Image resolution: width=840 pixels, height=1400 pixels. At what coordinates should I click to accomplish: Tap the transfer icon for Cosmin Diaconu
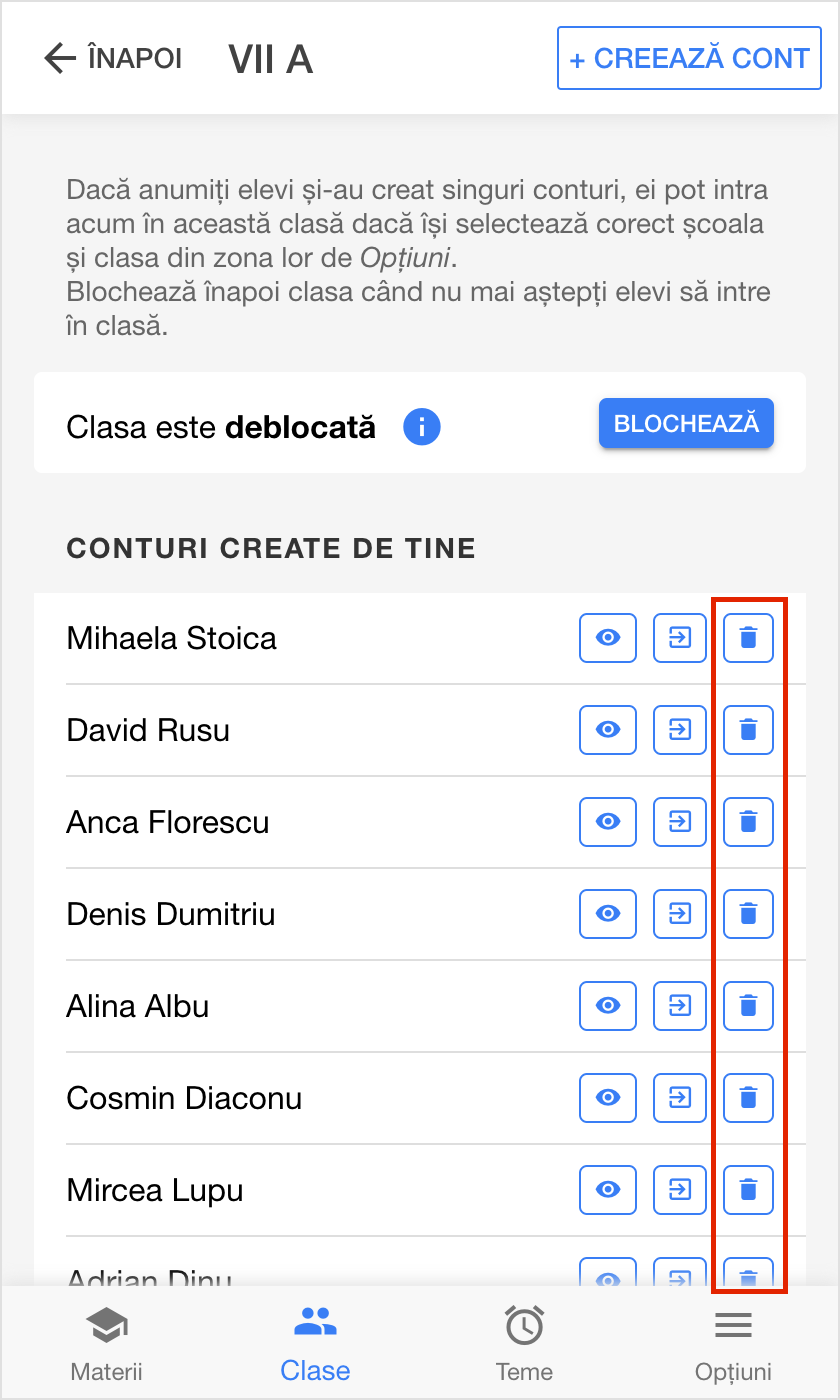(x=680, y=1098)
